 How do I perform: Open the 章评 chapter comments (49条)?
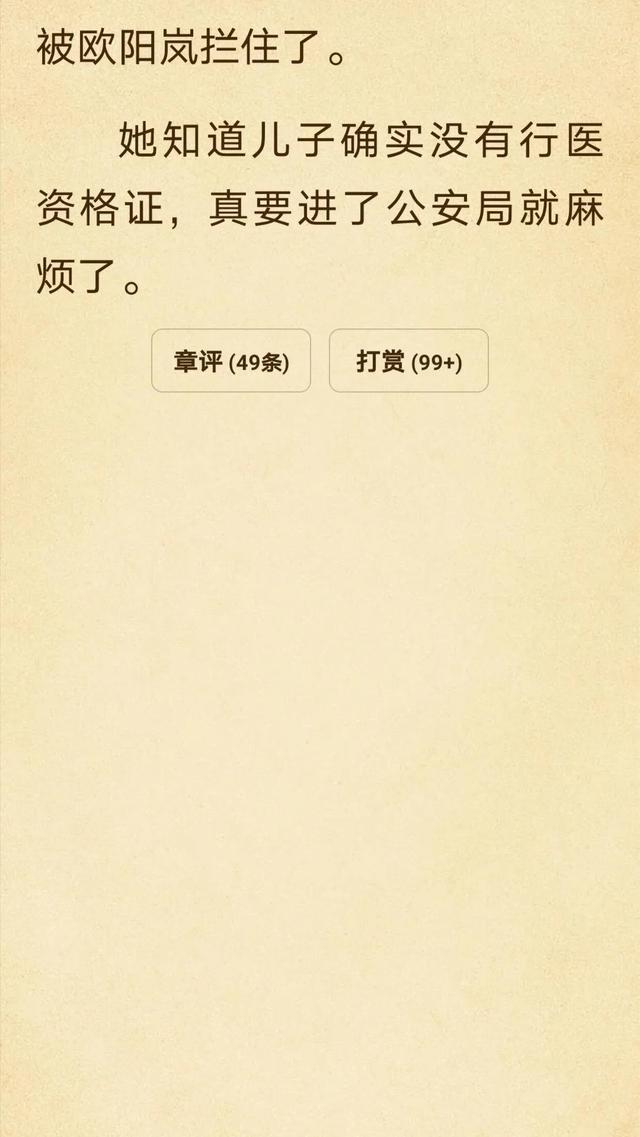pyautogui.click(x=231, y=360)
